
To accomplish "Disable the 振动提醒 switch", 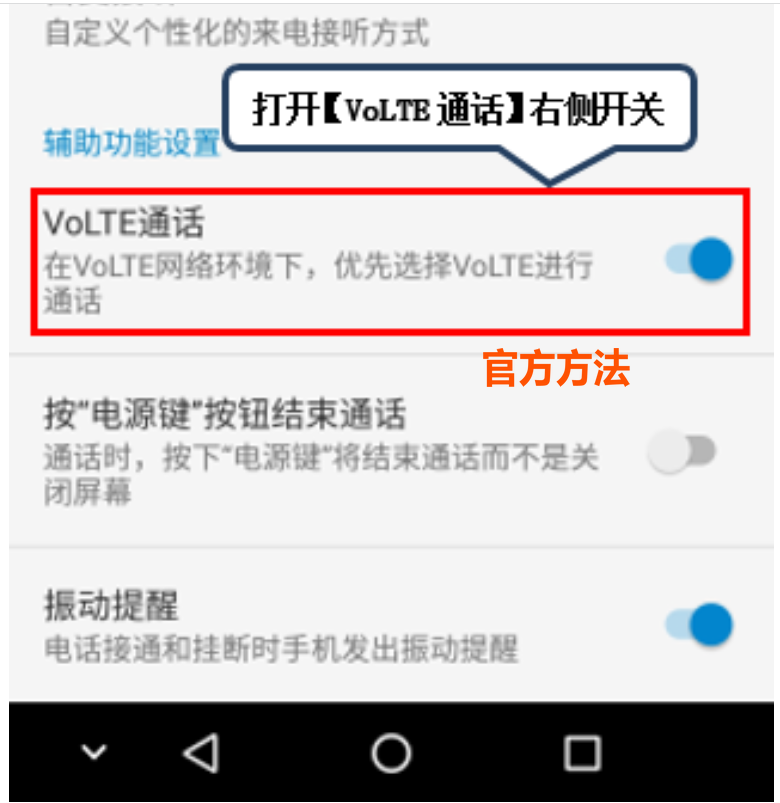I will point(699,625).
